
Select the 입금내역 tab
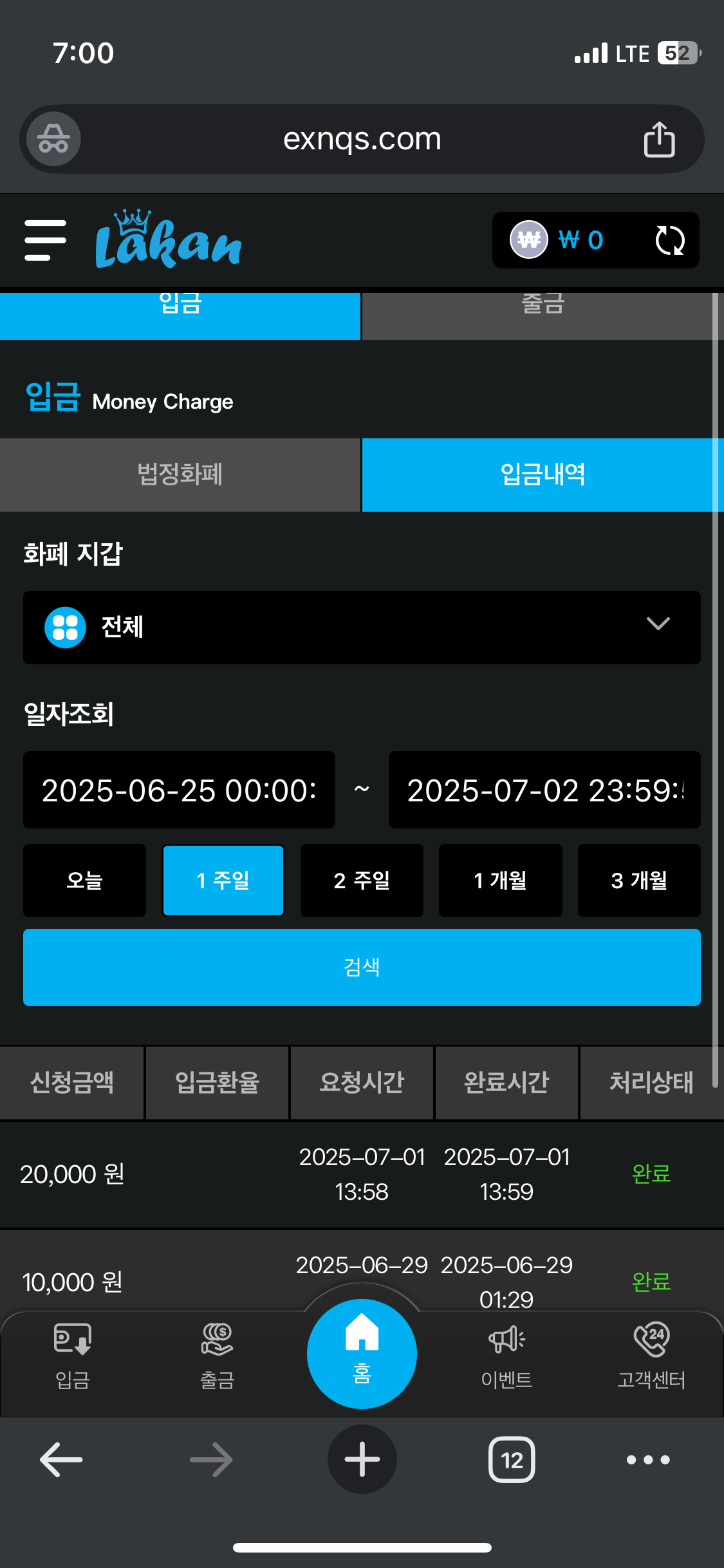[x=542, y=475]
